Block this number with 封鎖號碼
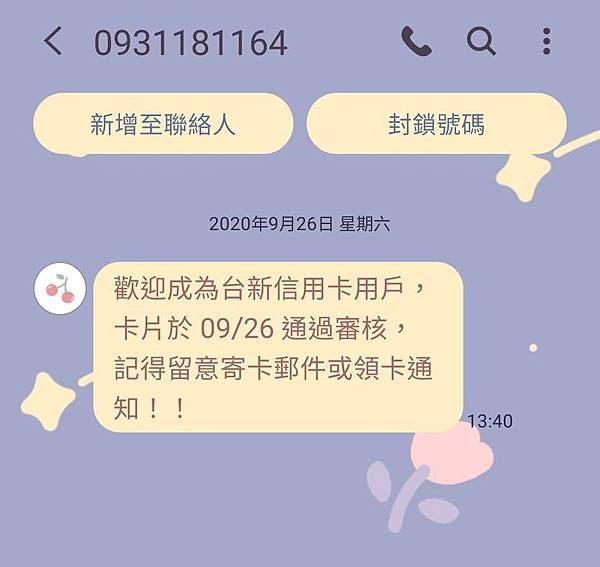Viewport: 600px width, 567px height. (436, 124)
